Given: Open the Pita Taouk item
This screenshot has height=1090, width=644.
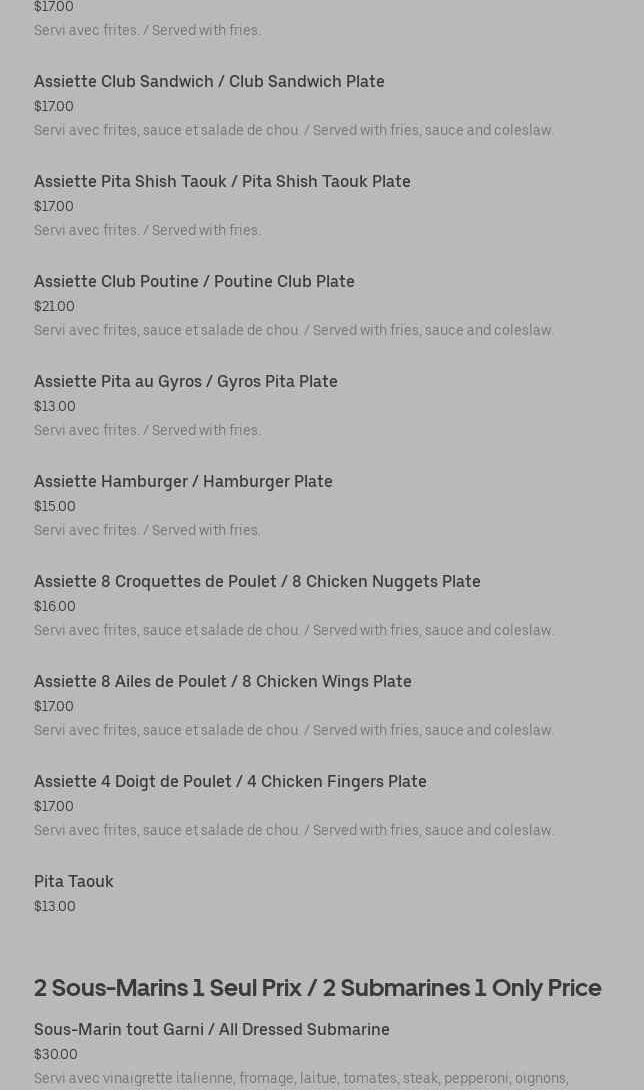Looking at the screenshot, I should coord(74,882).
